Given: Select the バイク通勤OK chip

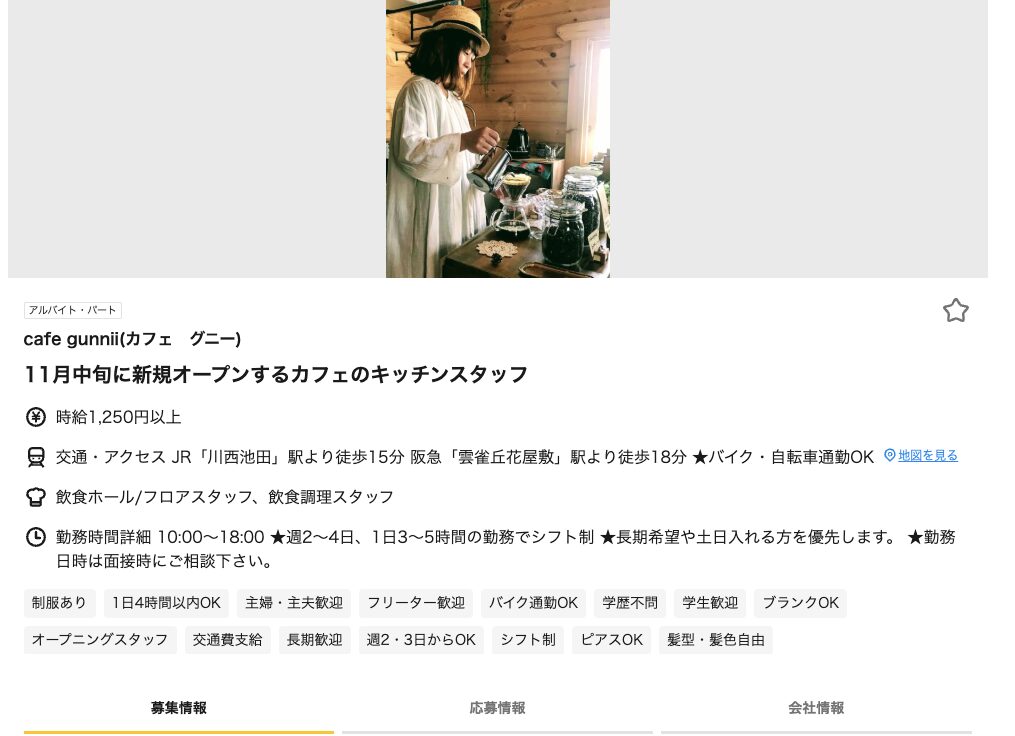Looking at the screenshot, I should 534,603.
